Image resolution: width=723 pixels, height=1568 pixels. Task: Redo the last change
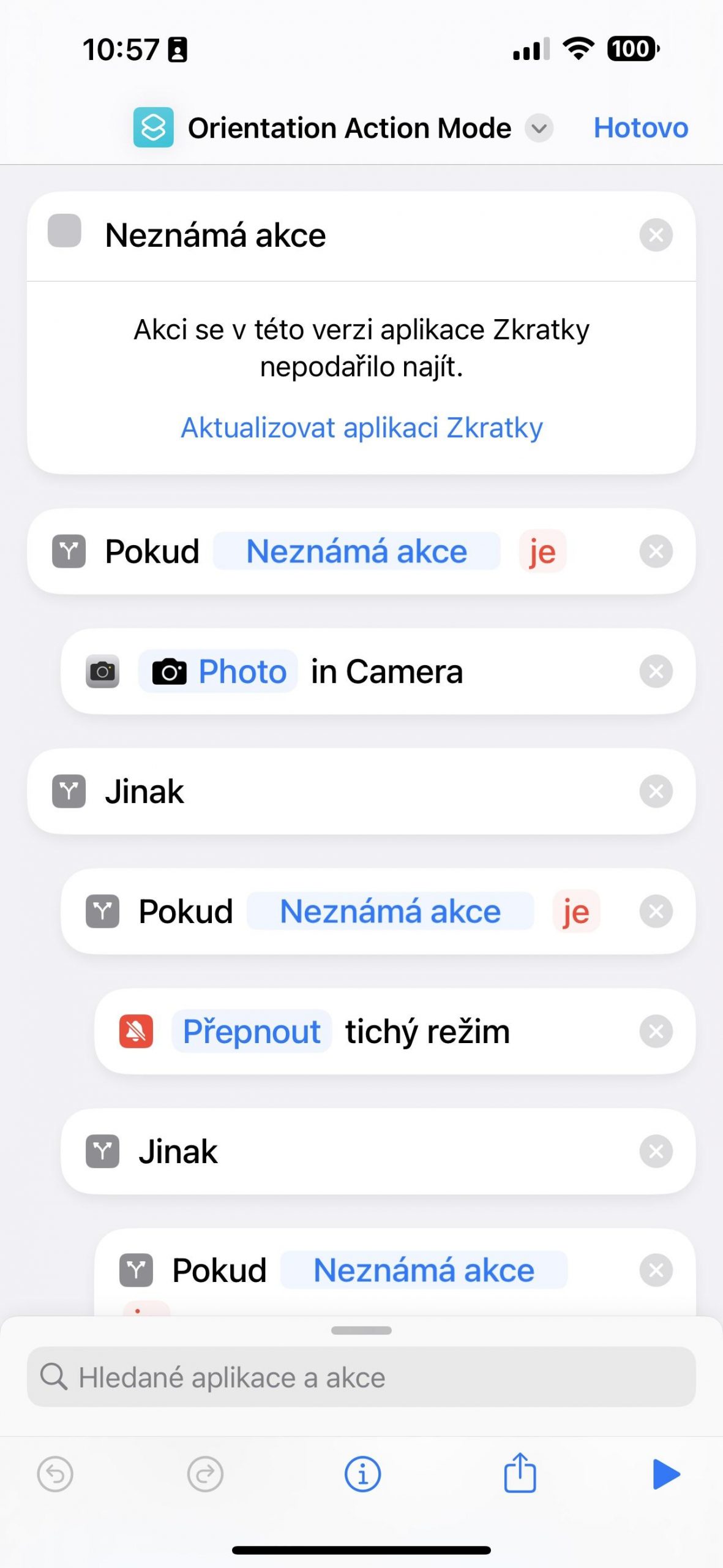click(205, 1474)
